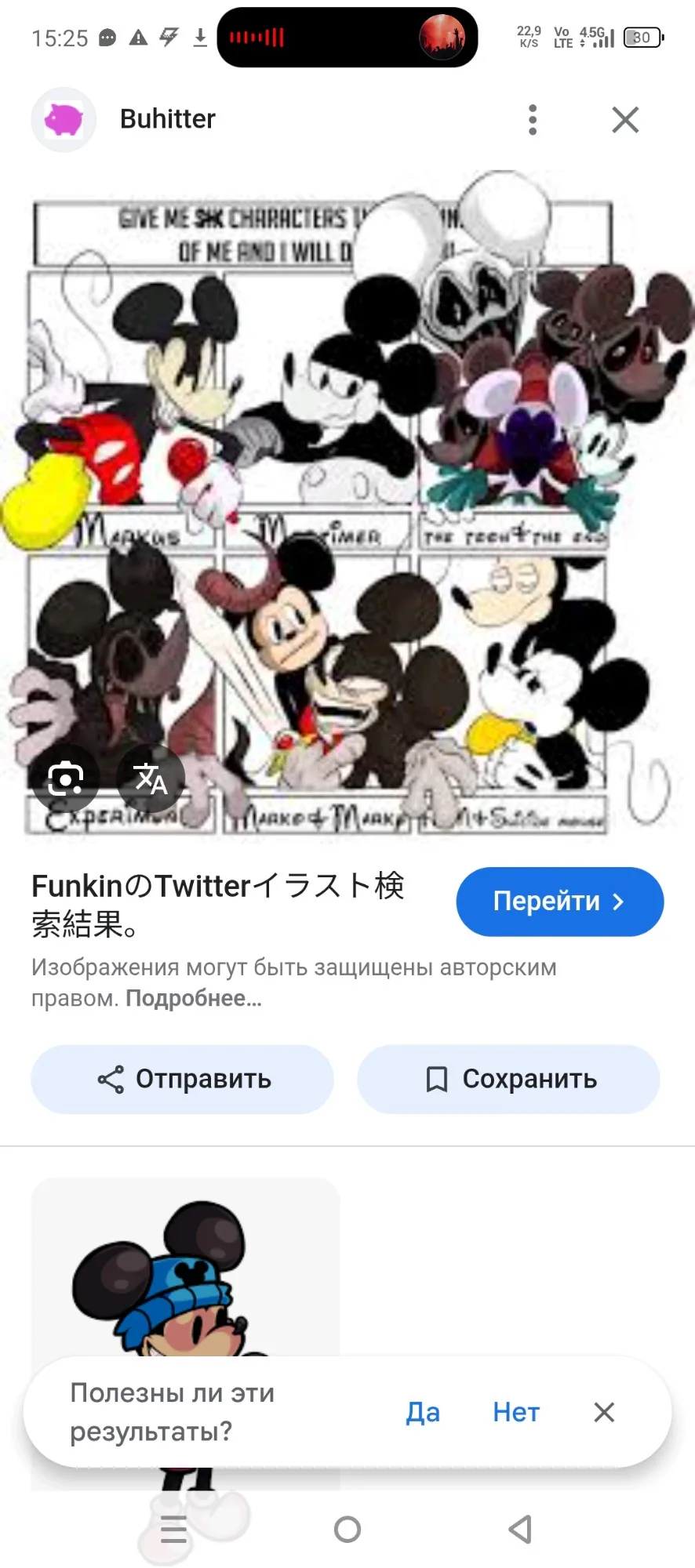Save the image with Сохранить

tap(508, 1080)
